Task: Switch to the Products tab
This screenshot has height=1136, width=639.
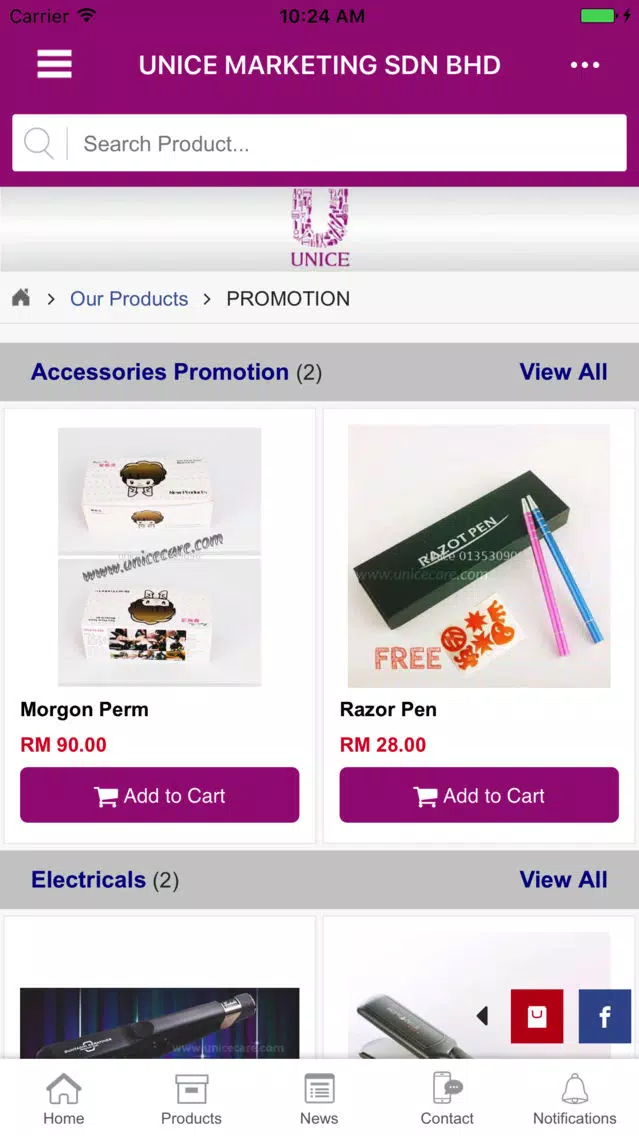Action: [x=191, y=1098]
